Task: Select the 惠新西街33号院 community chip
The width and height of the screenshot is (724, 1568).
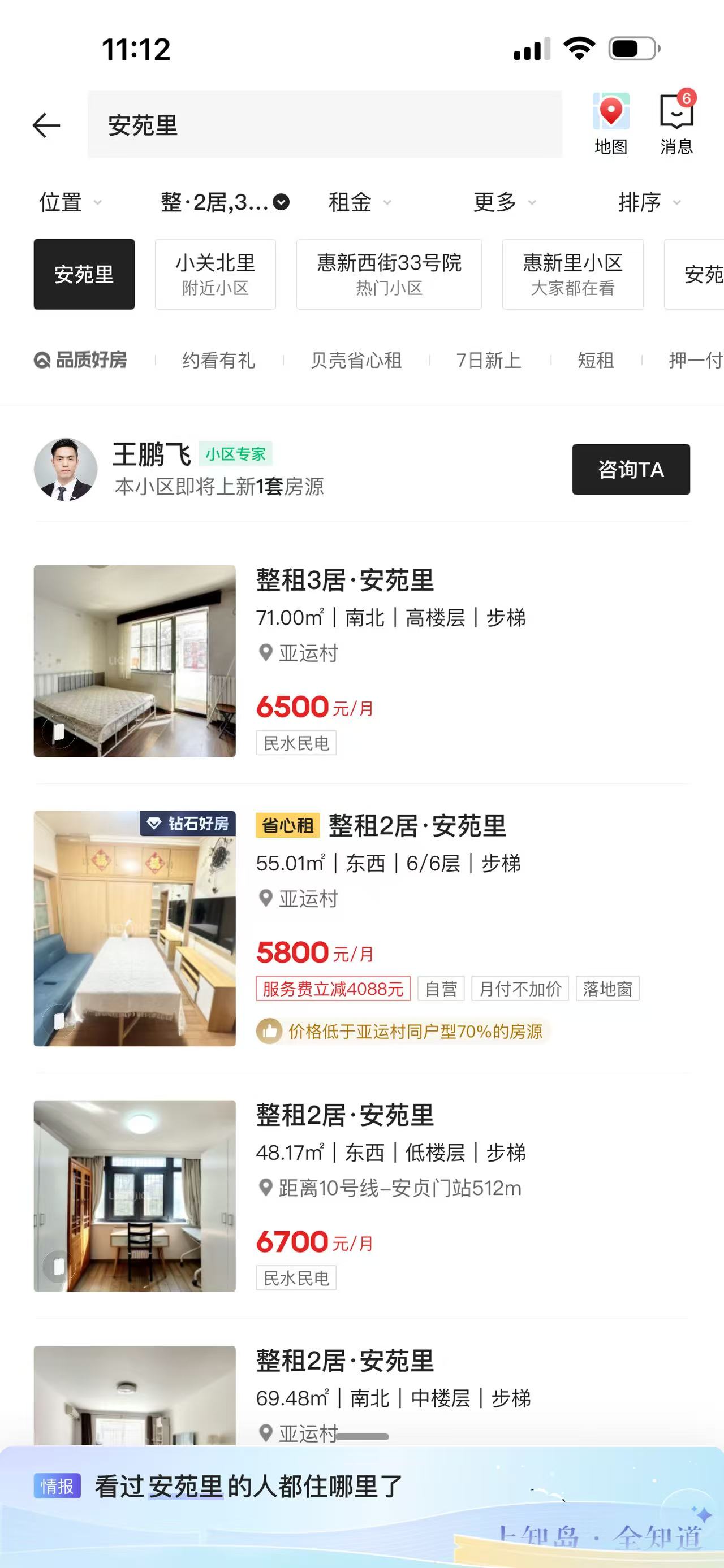Action: [x=389, y=275]
